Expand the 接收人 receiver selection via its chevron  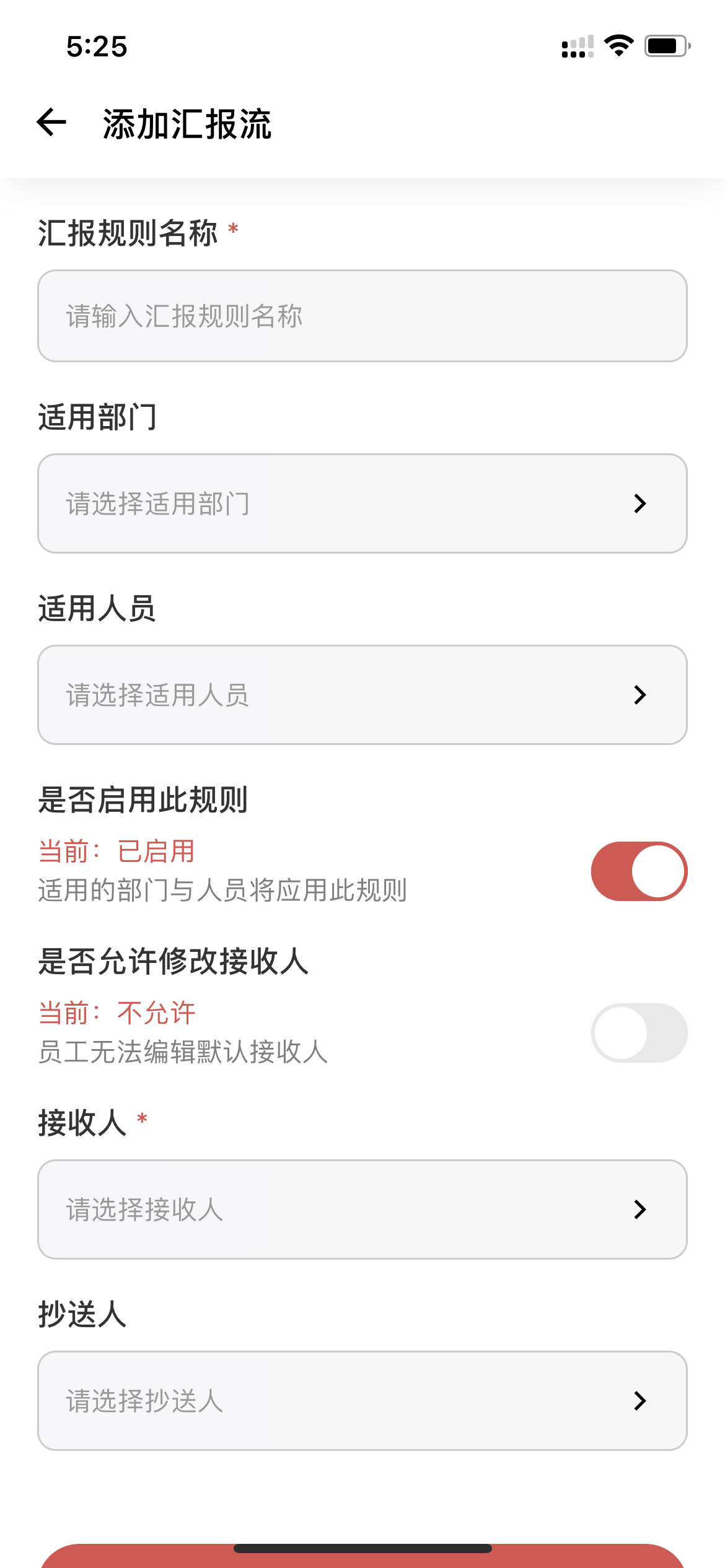click(x=640, y=1209)
